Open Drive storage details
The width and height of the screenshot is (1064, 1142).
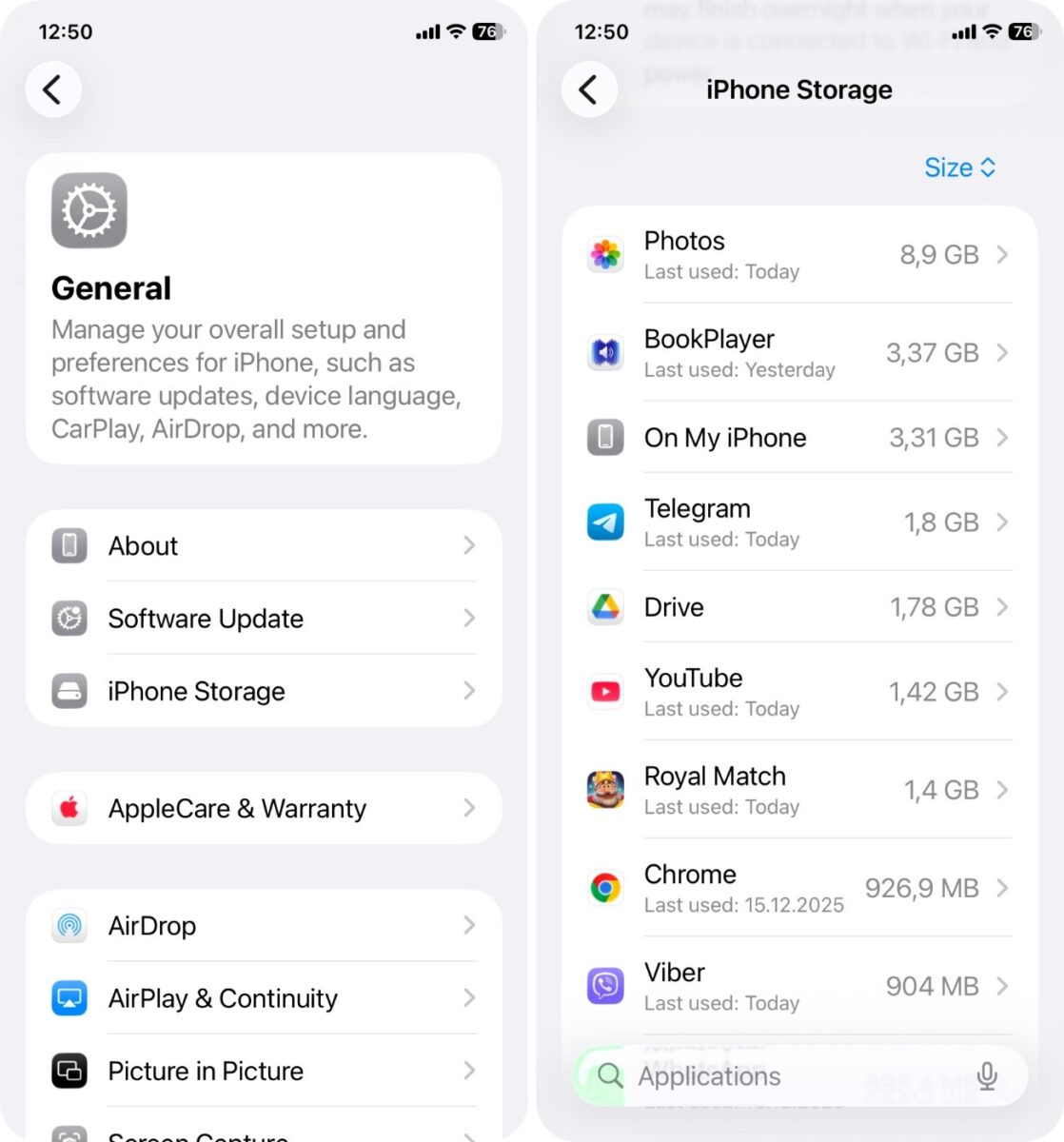click(798, 607)
